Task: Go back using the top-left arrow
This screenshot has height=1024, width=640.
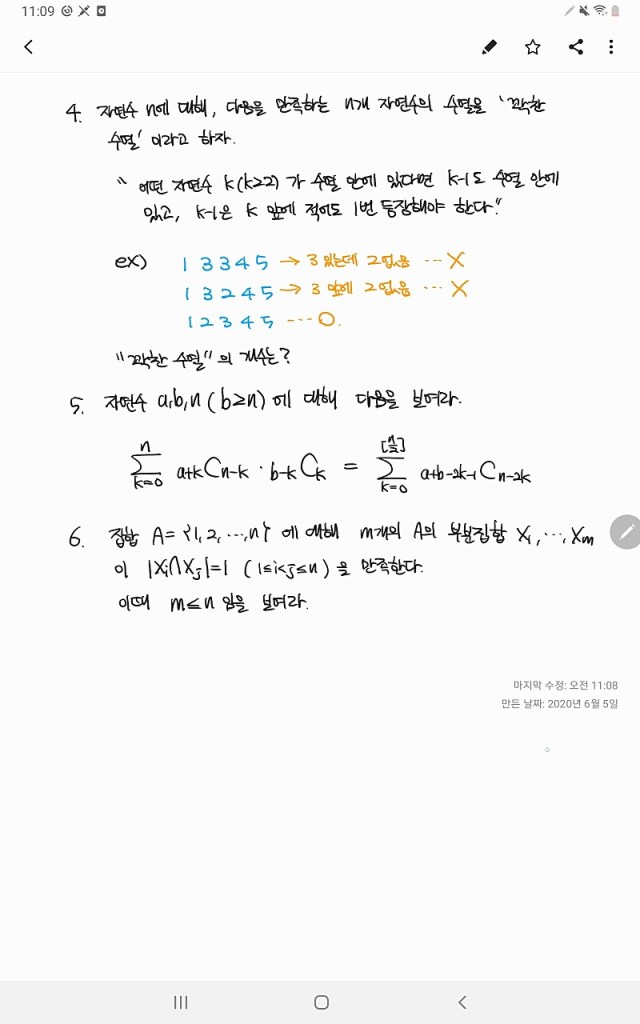Action: 28,47
